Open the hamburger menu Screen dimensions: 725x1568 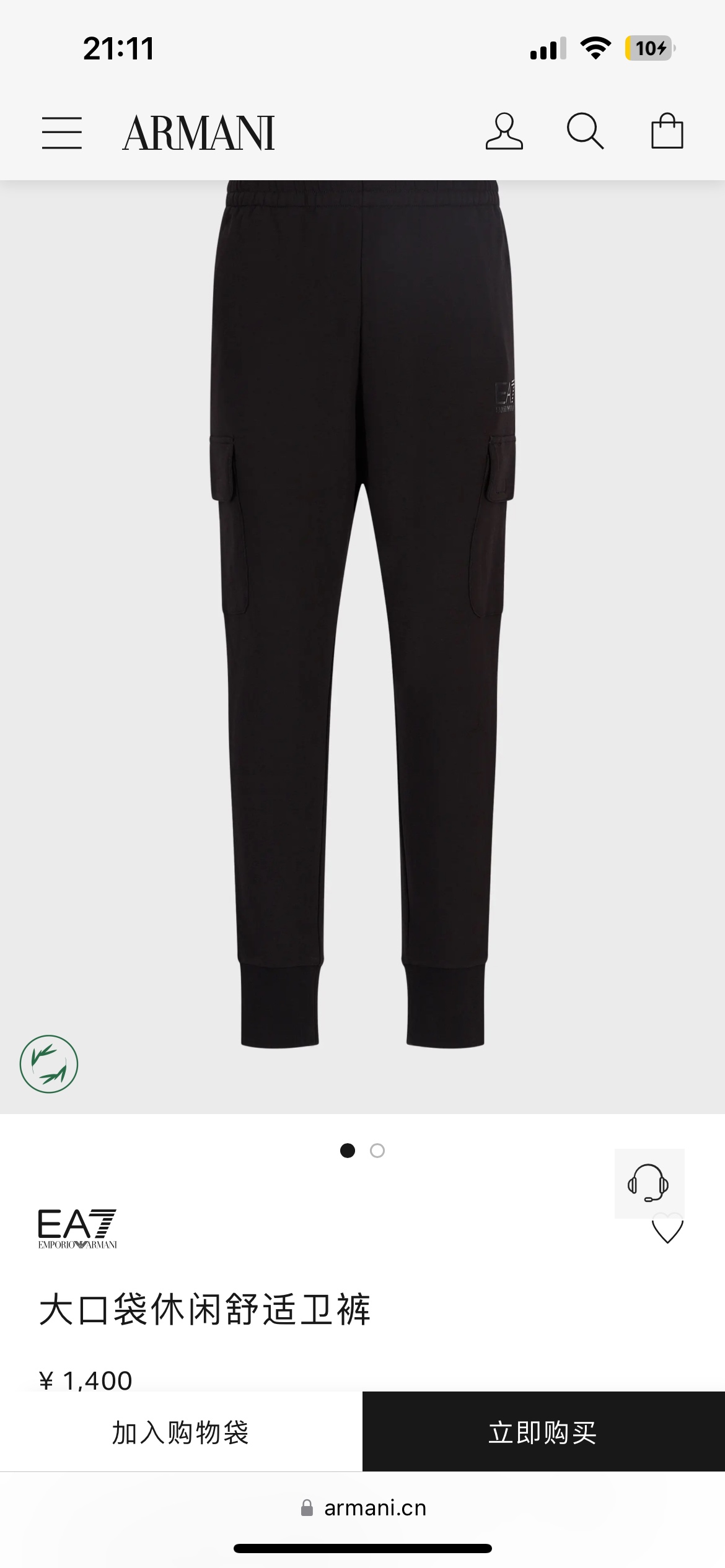click(x=62, y=133)
